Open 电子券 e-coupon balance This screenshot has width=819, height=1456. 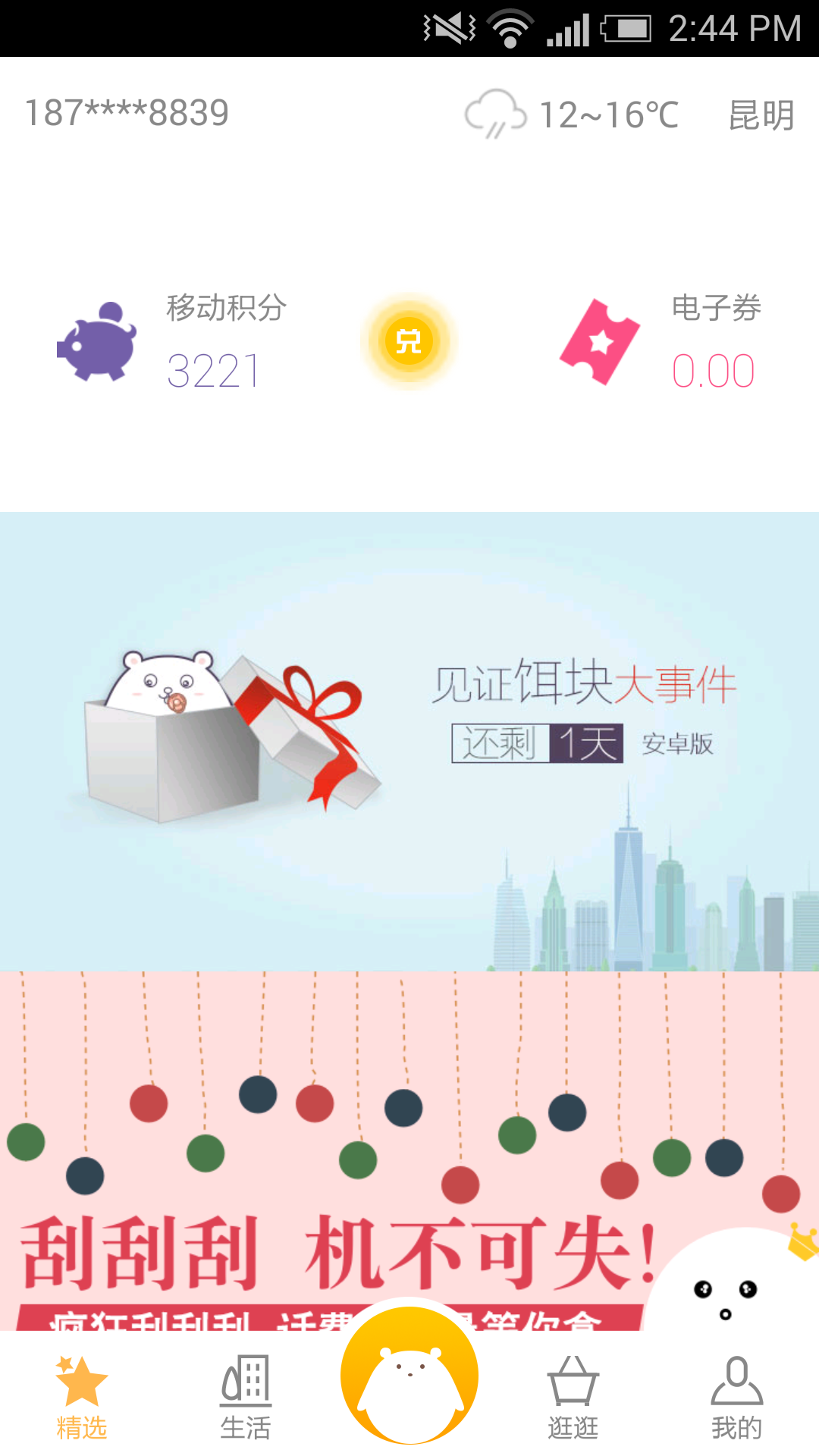(660, 343)
